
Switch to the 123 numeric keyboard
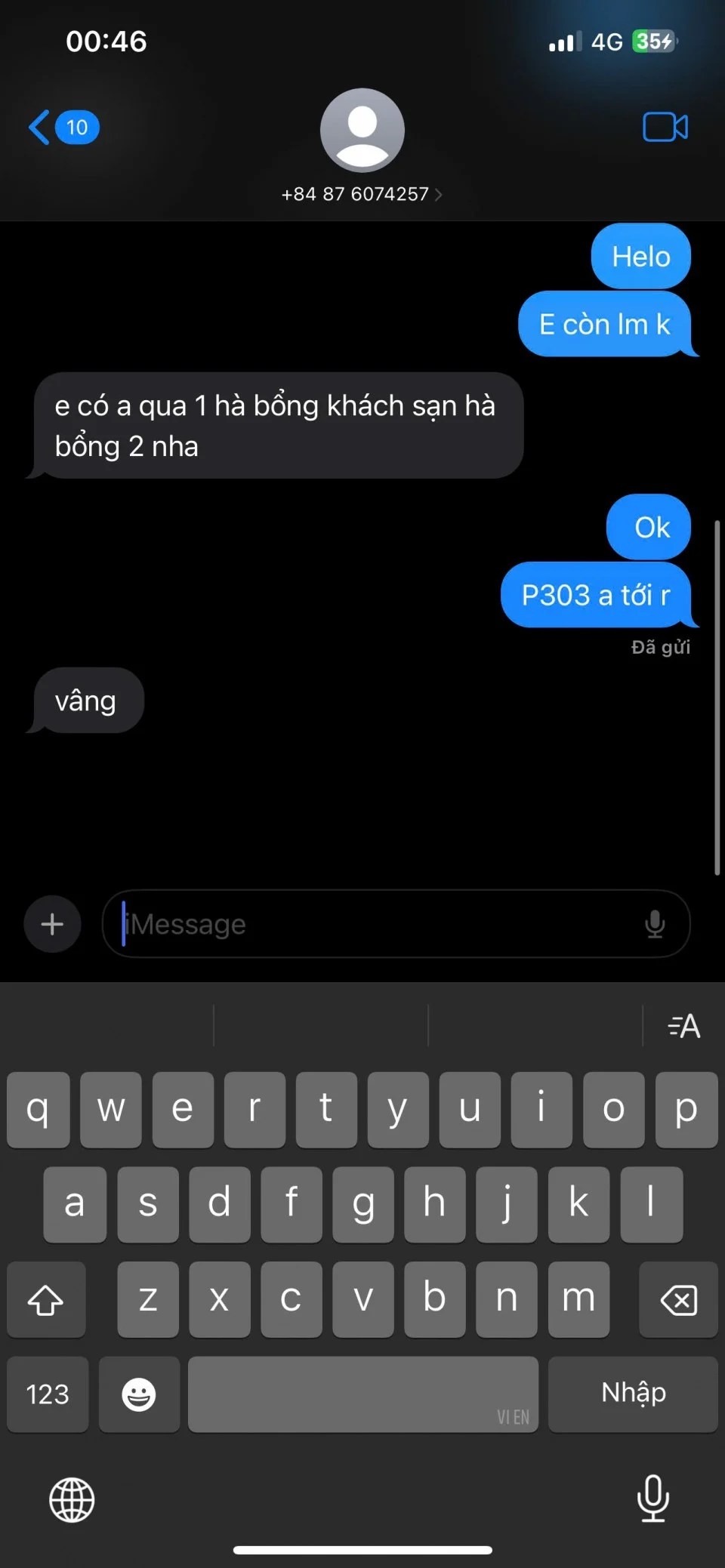point(48,1394)
